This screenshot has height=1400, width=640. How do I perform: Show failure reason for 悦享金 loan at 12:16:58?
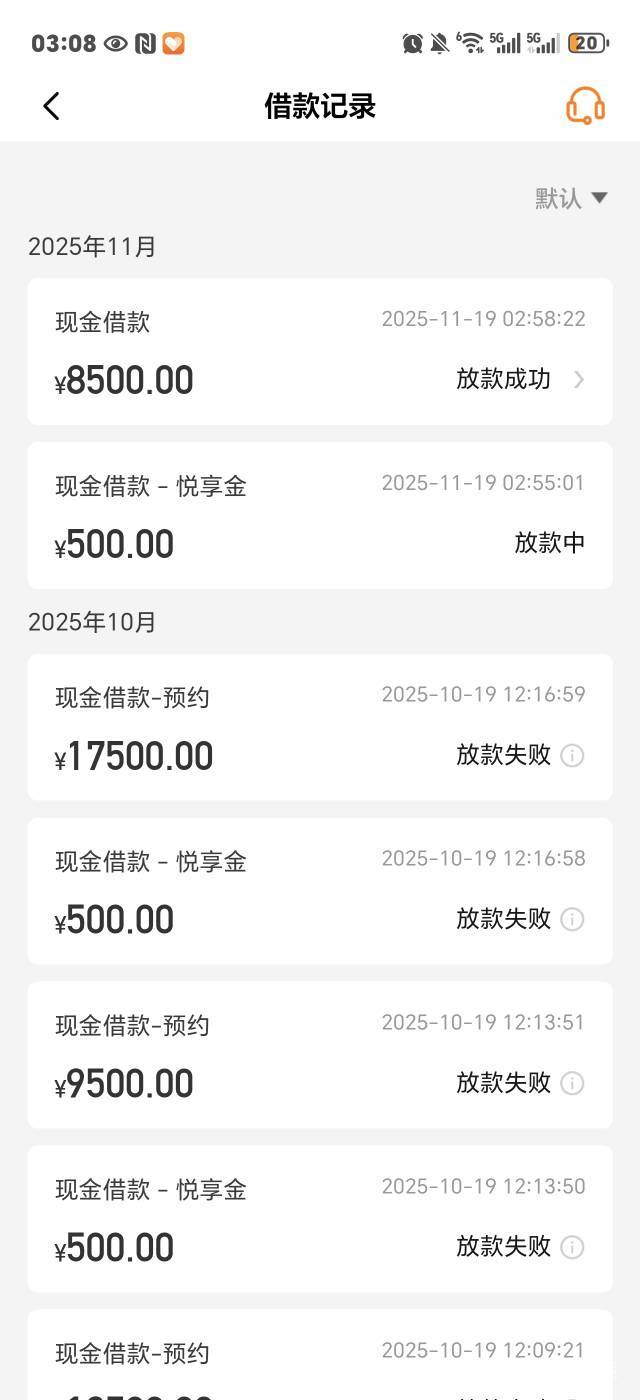pos(572,919)
